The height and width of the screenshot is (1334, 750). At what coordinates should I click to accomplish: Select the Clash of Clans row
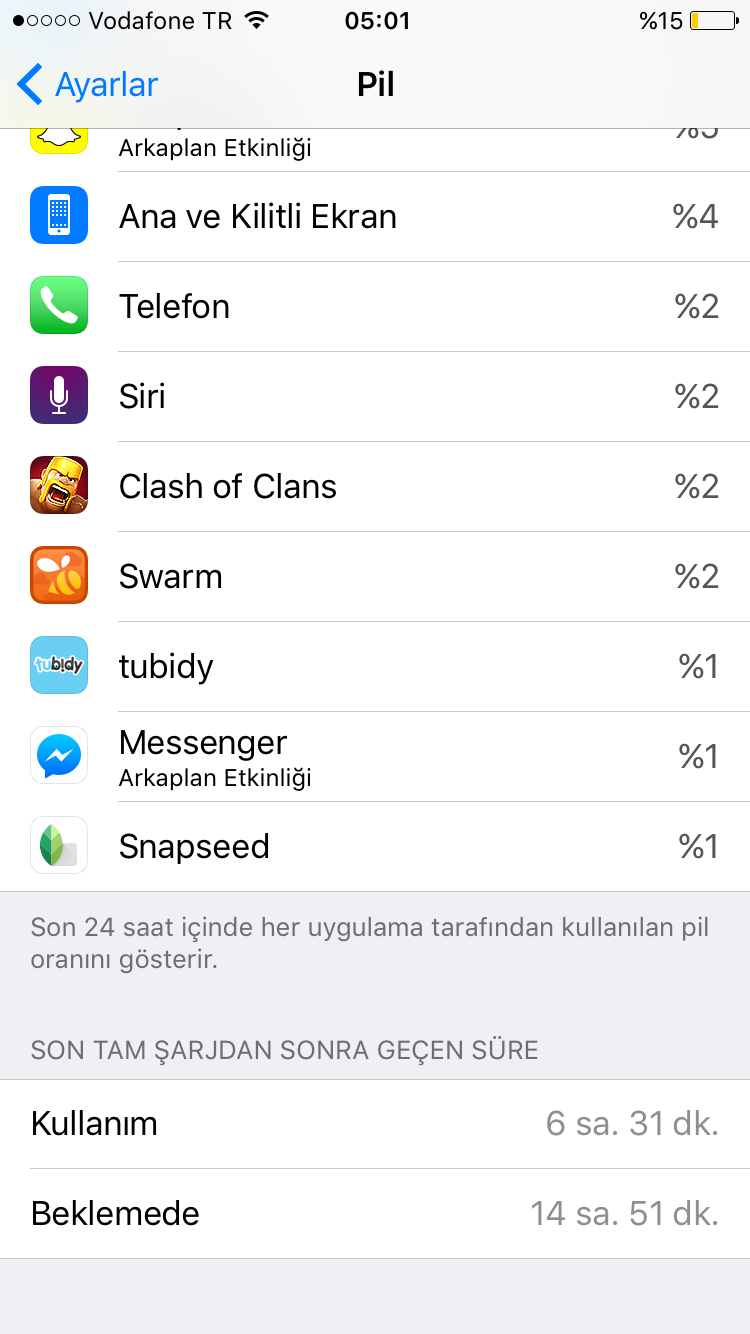coord(375,487)
